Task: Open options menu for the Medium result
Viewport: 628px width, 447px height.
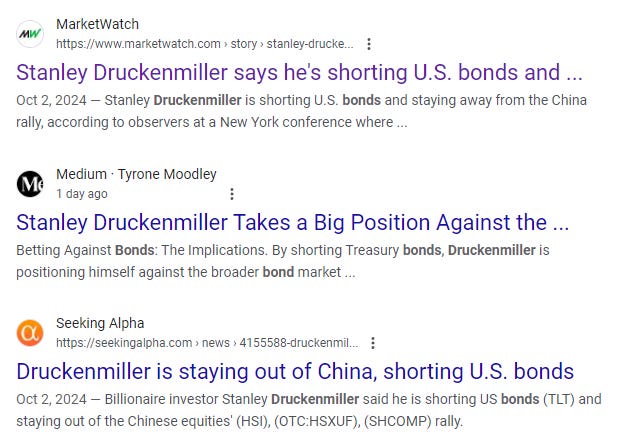Action: [232, 194]
